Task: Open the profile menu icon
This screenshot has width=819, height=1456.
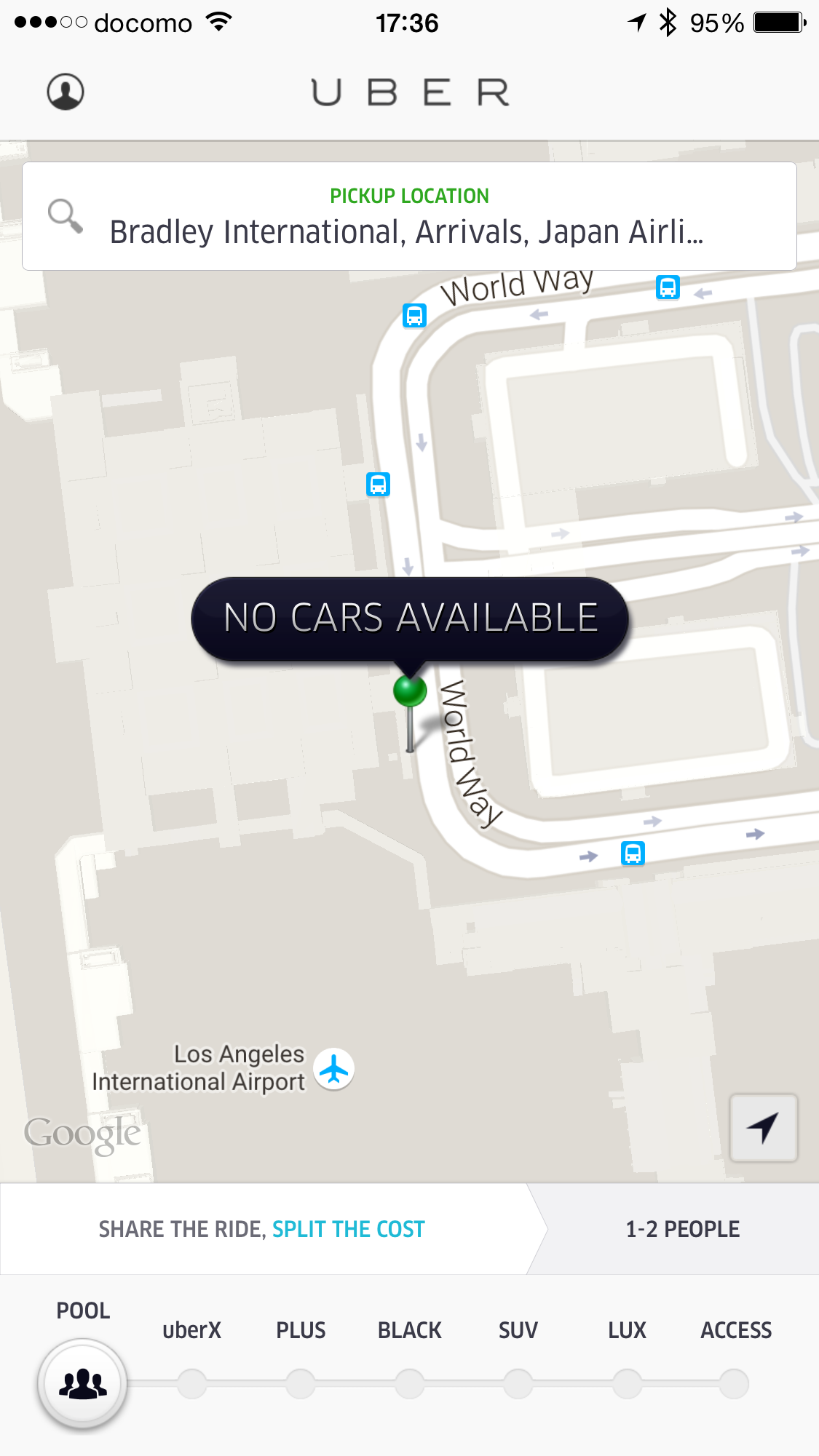Action: tap(66, 91)
